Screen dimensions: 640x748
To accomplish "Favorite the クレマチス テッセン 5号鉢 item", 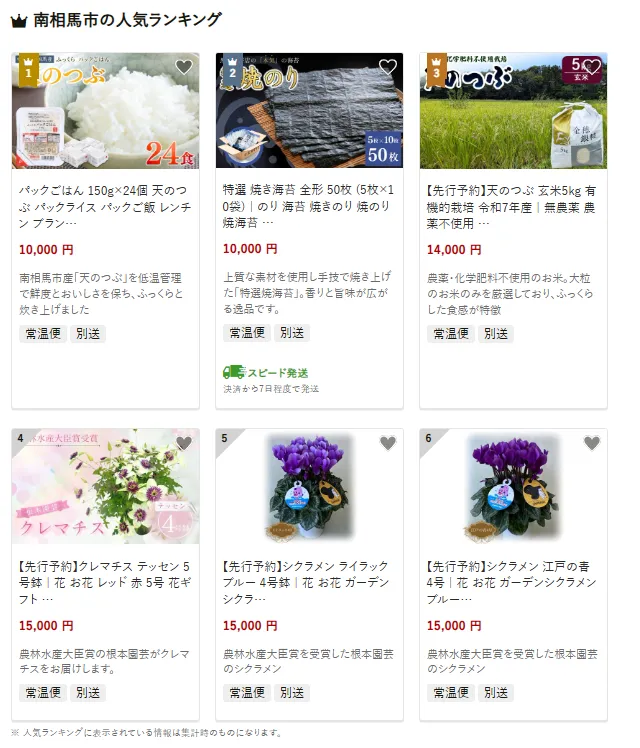I will 183,443.
